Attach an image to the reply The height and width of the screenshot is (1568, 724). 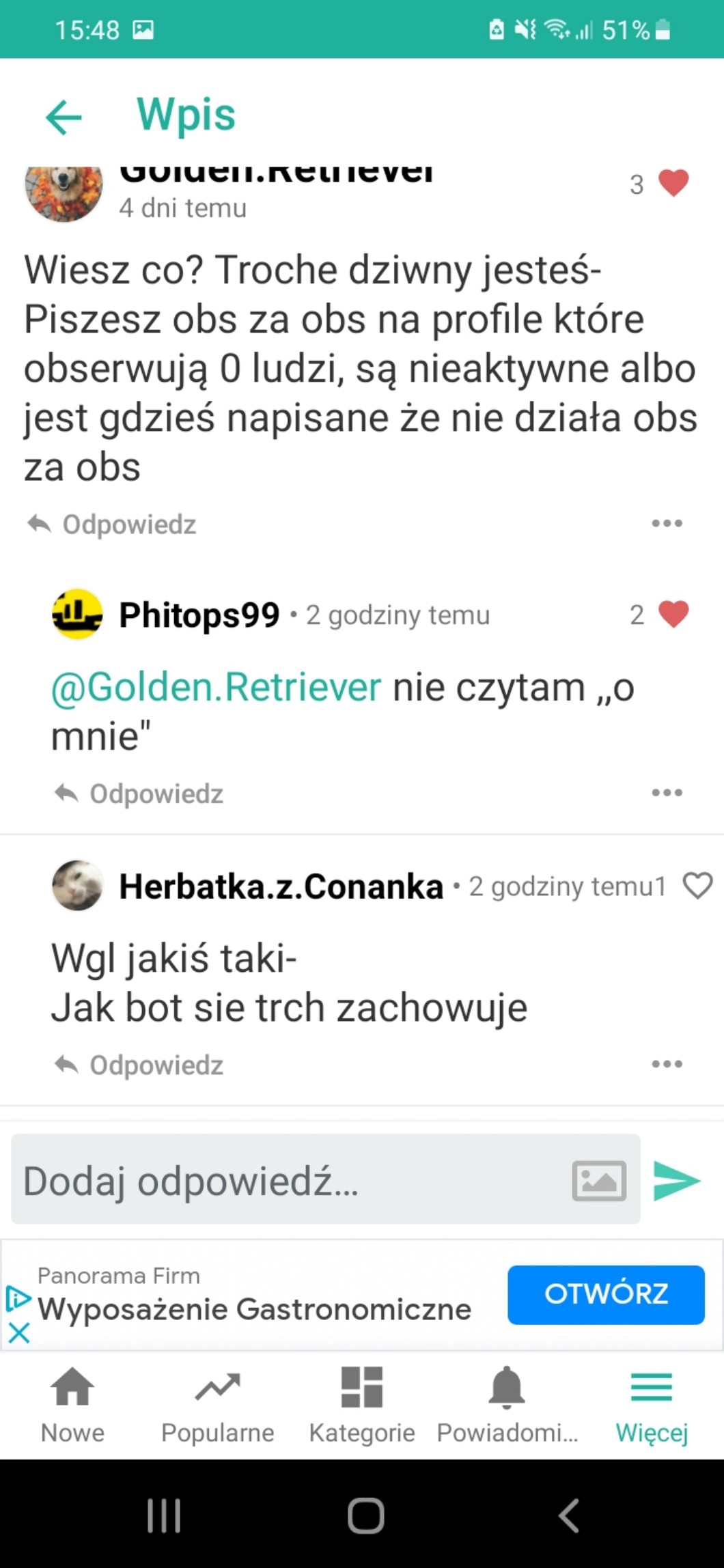click(599, 1181)
